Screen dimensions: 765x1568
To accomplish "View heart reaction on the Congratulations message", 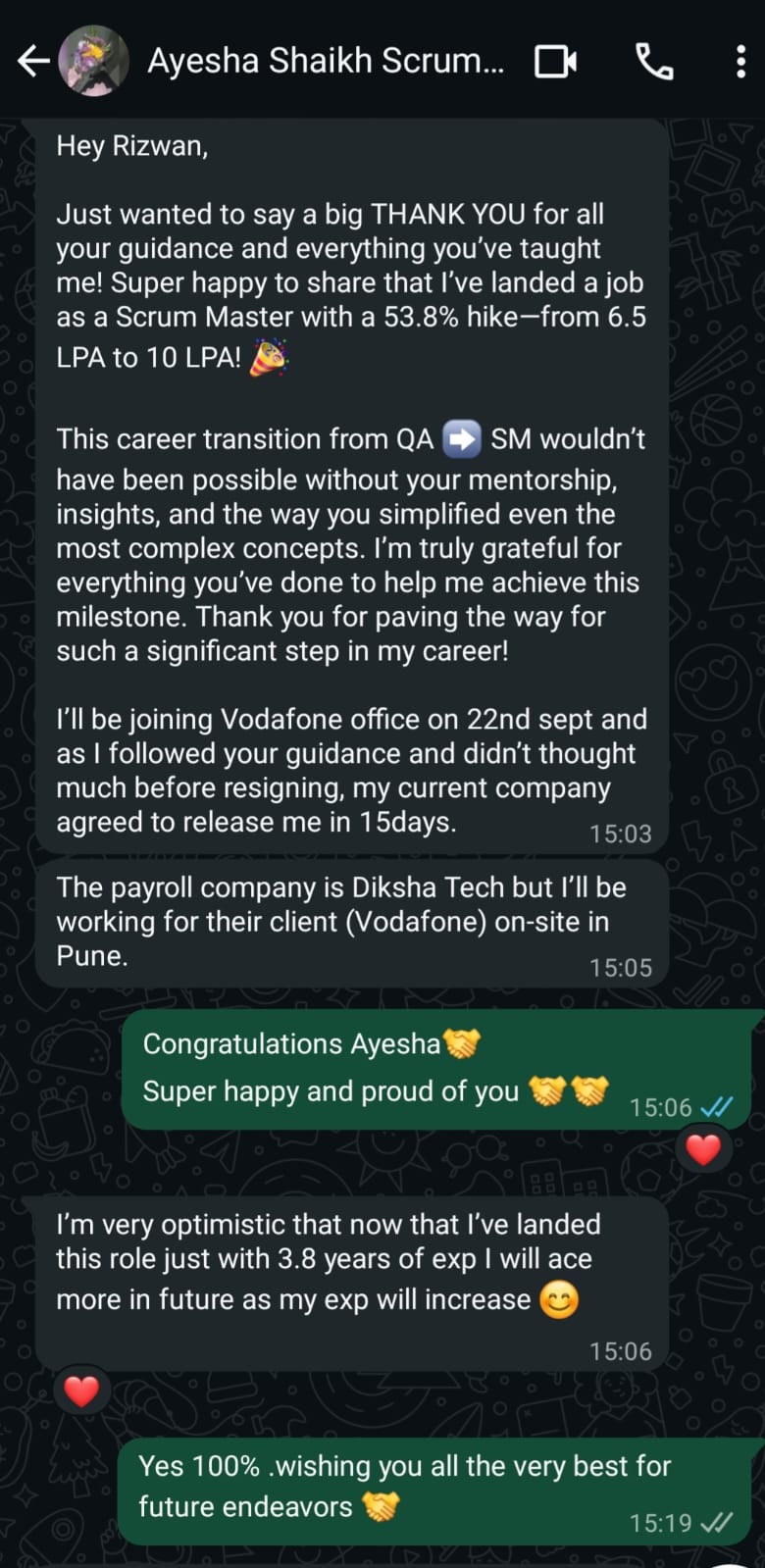I will click(703, 1148).
